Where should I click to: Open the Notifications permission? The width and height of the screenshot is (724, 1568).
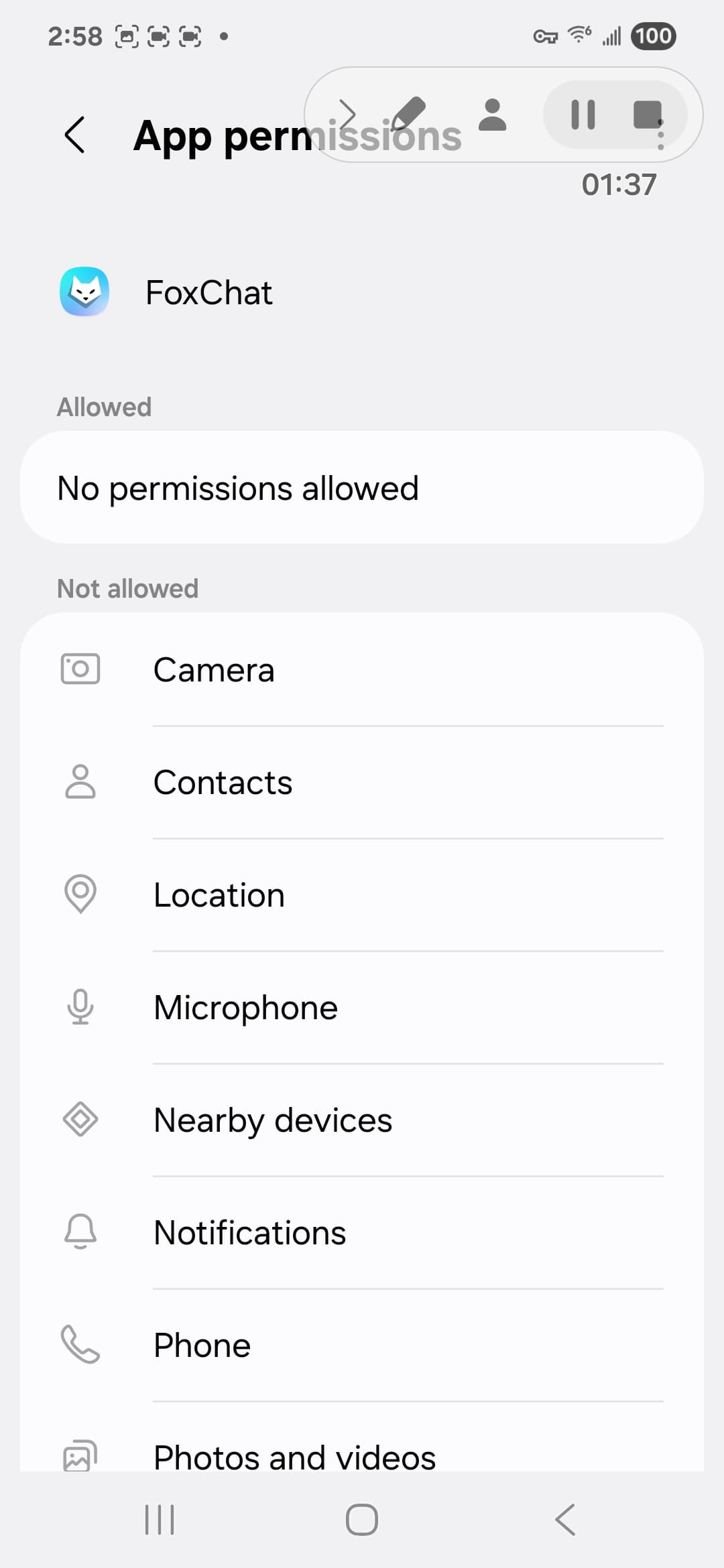coord(362,1232)
